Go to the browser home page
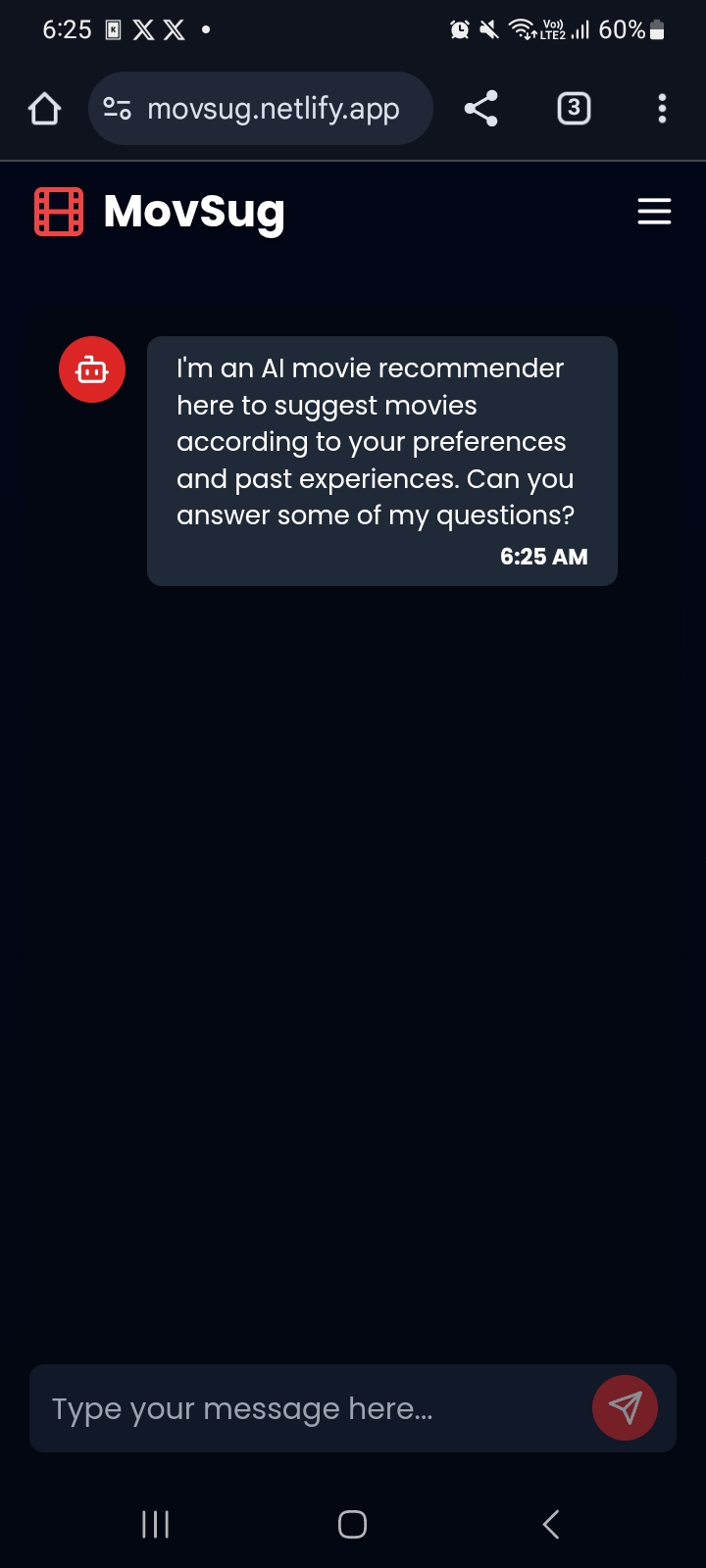The width and height of the screenshot is (706, 1568). [x=44, y=108]
